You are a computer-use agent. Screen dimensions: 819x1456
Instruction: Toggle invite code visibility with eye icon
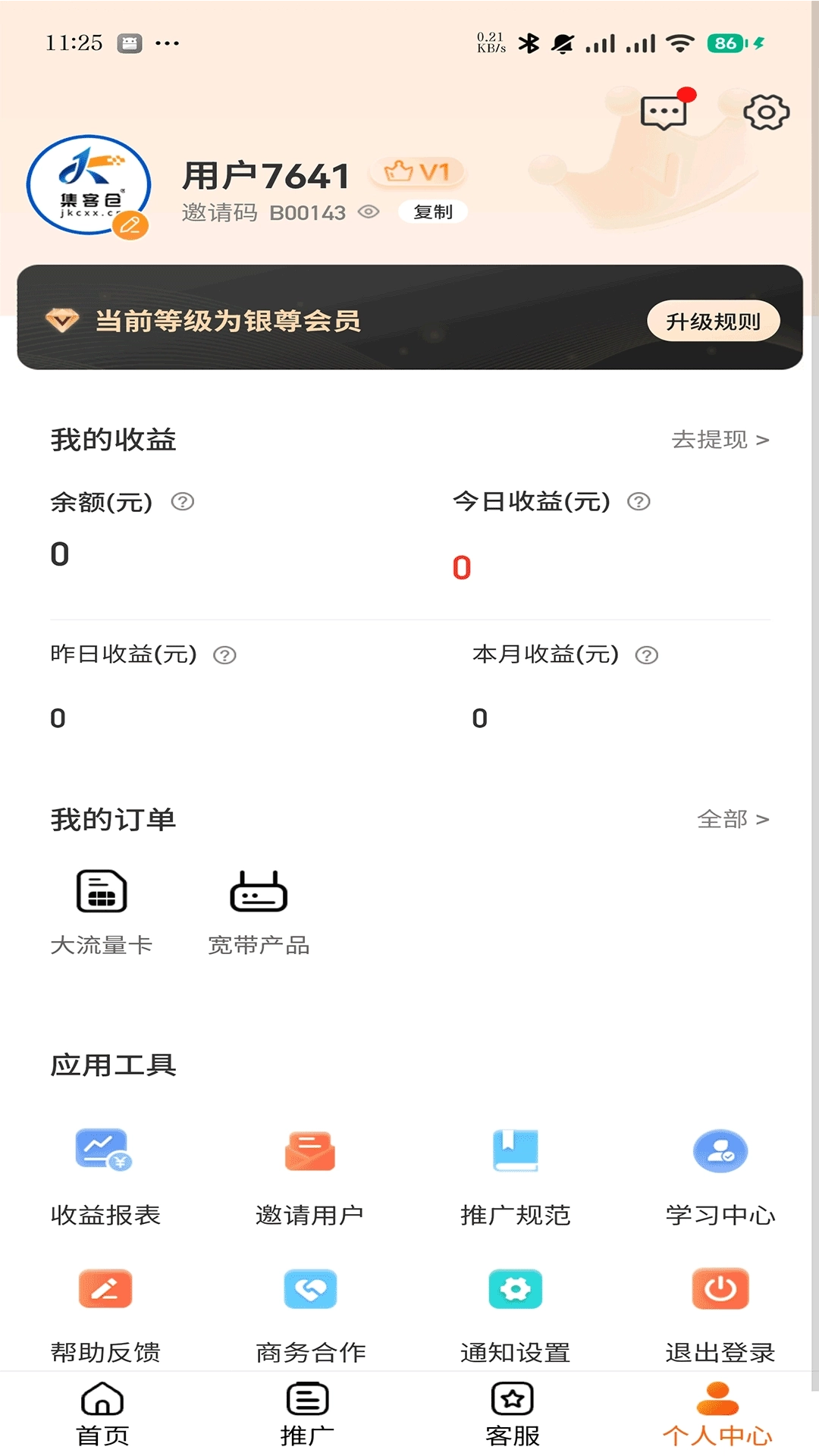[x=369, y=212]
